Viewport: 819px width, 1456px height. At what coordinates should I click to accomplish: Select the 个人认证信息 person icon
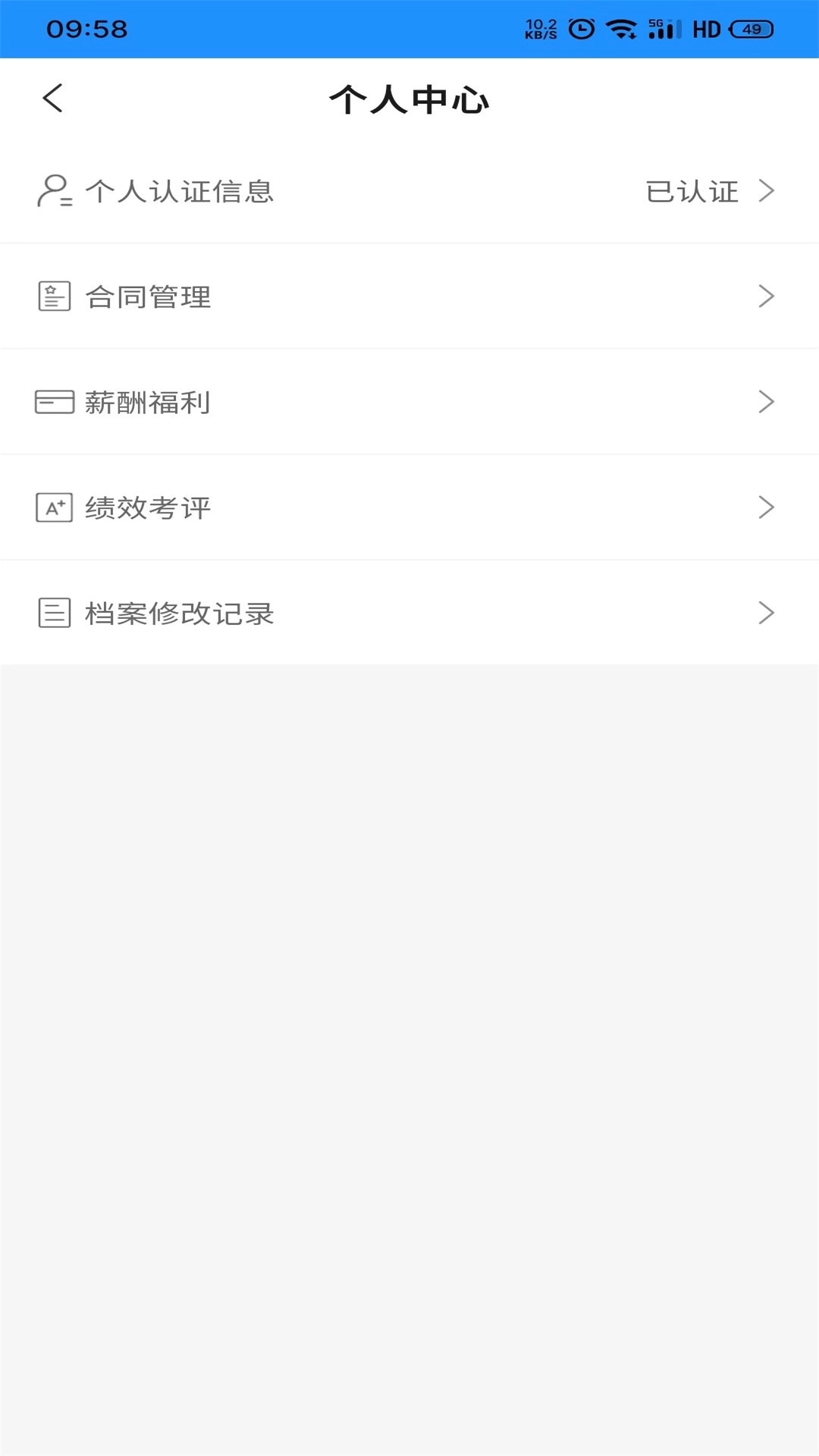(x=53, y=191)
